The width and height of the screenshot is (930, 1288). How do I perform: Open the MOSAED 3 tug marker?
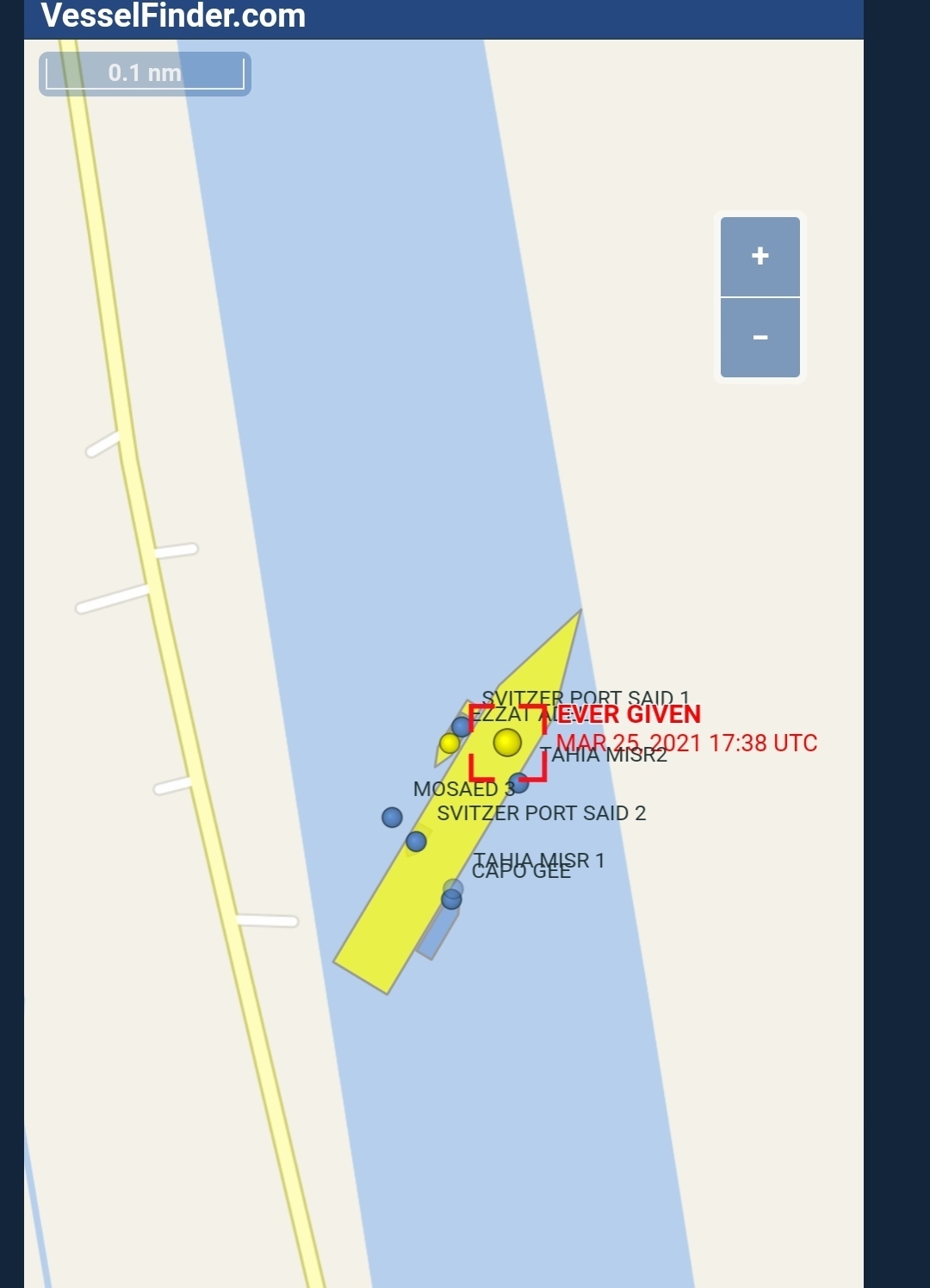click(392, 817)
